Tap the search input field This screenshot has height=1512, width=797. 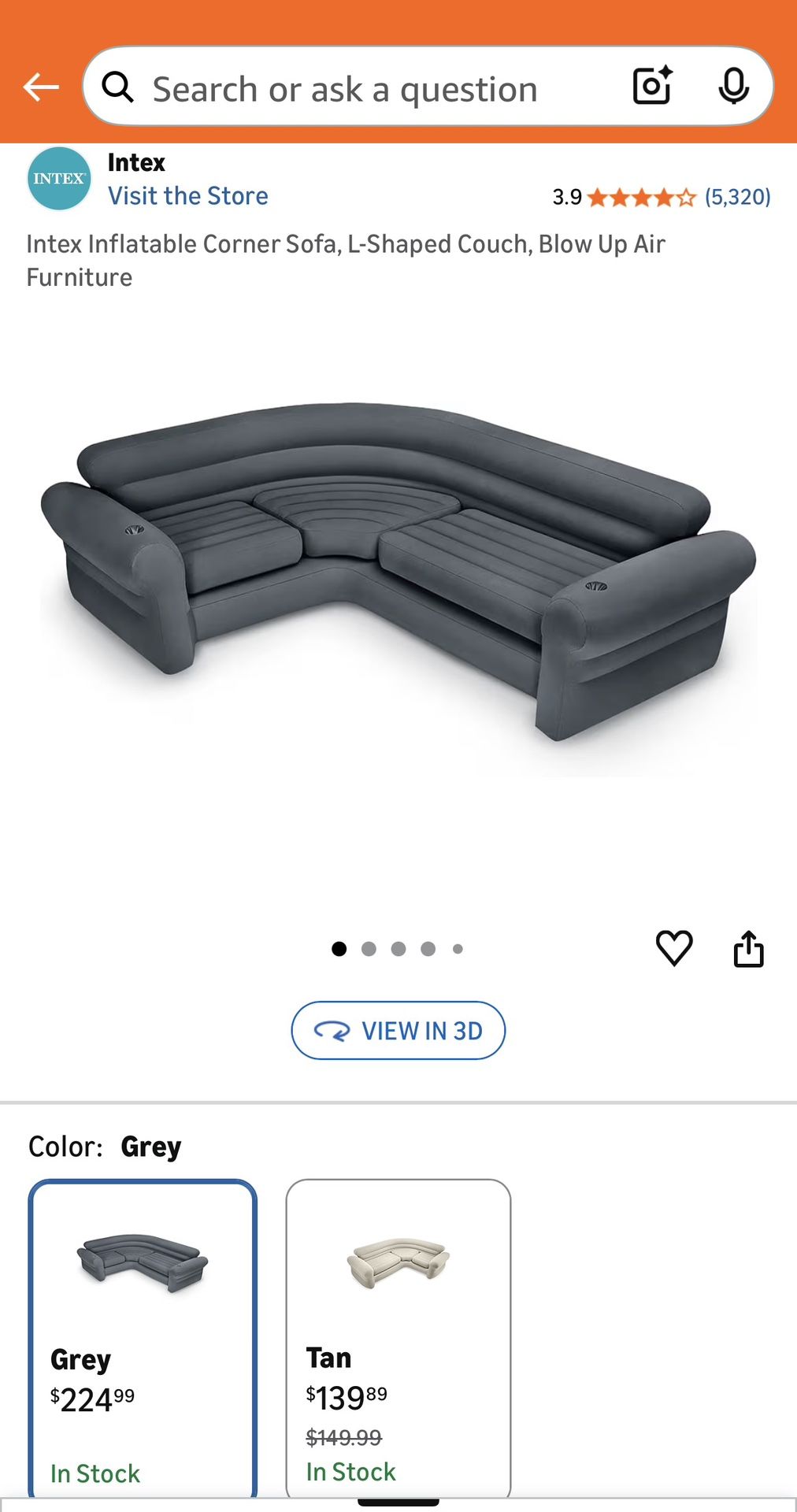[347, 87]
